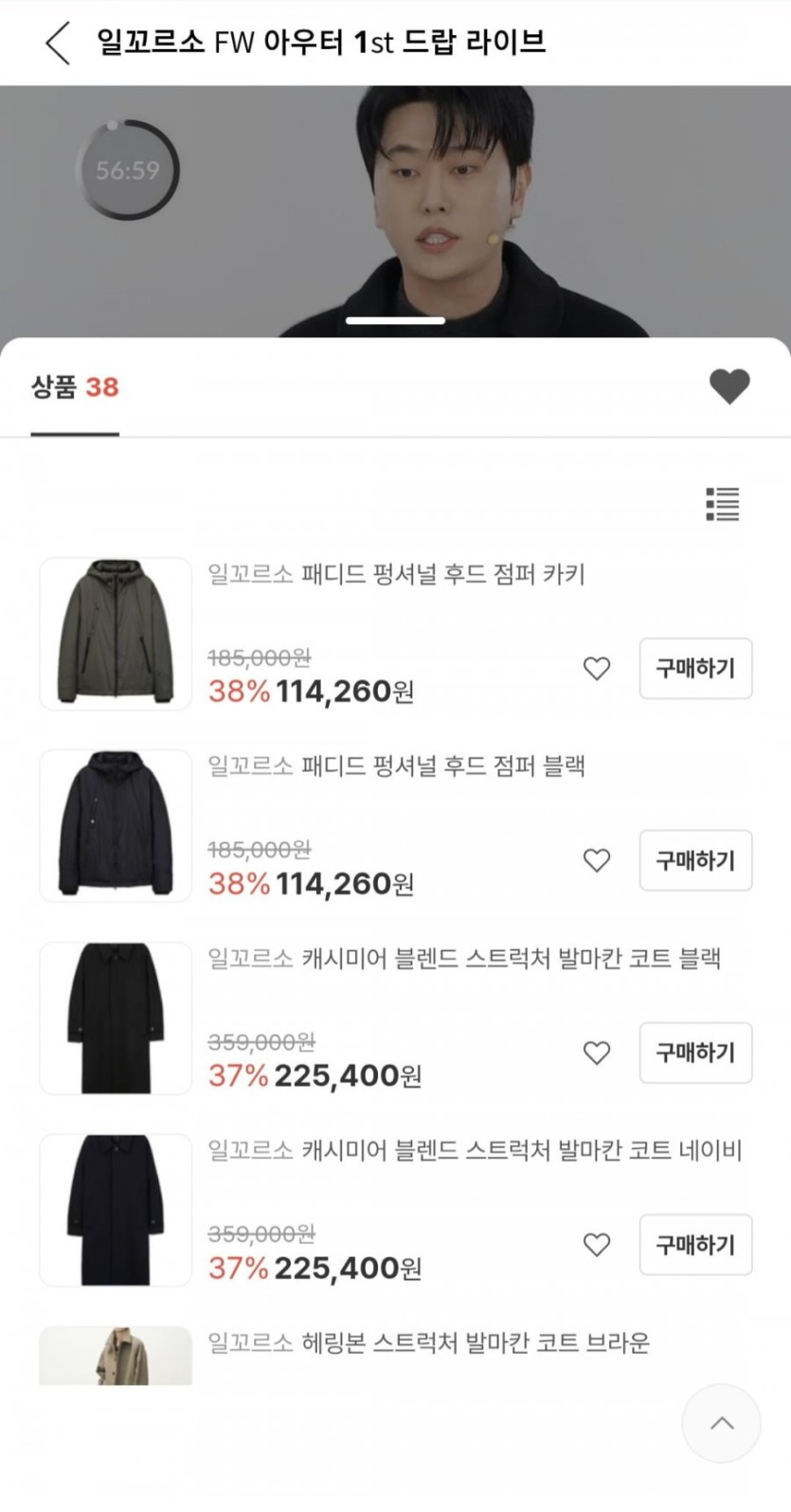Open the 상품 38 tab
791x1512 pixels.
coord(75,387)
